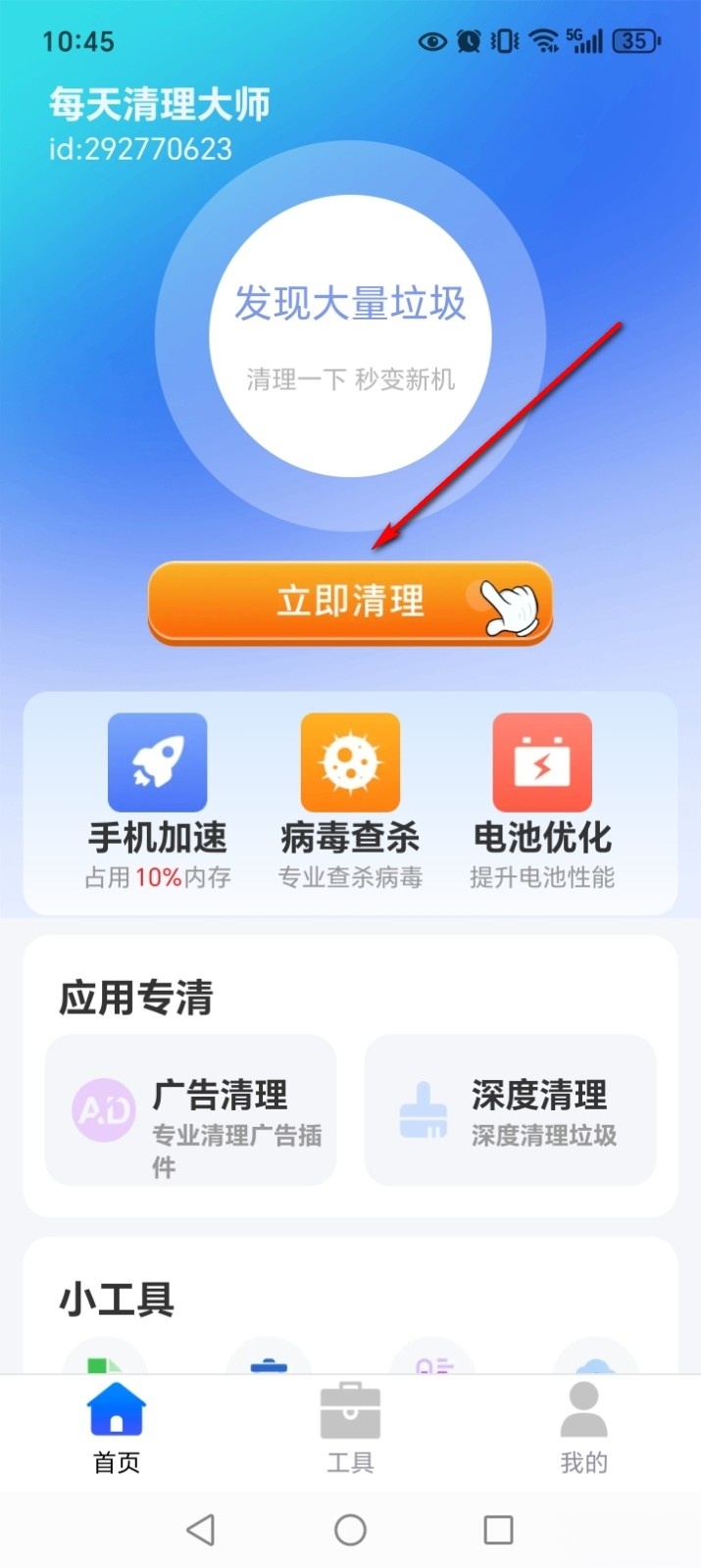Open 电池优化 battery optimization
701x1568 pixels.
pyautogui.click(x=542, y=800)
